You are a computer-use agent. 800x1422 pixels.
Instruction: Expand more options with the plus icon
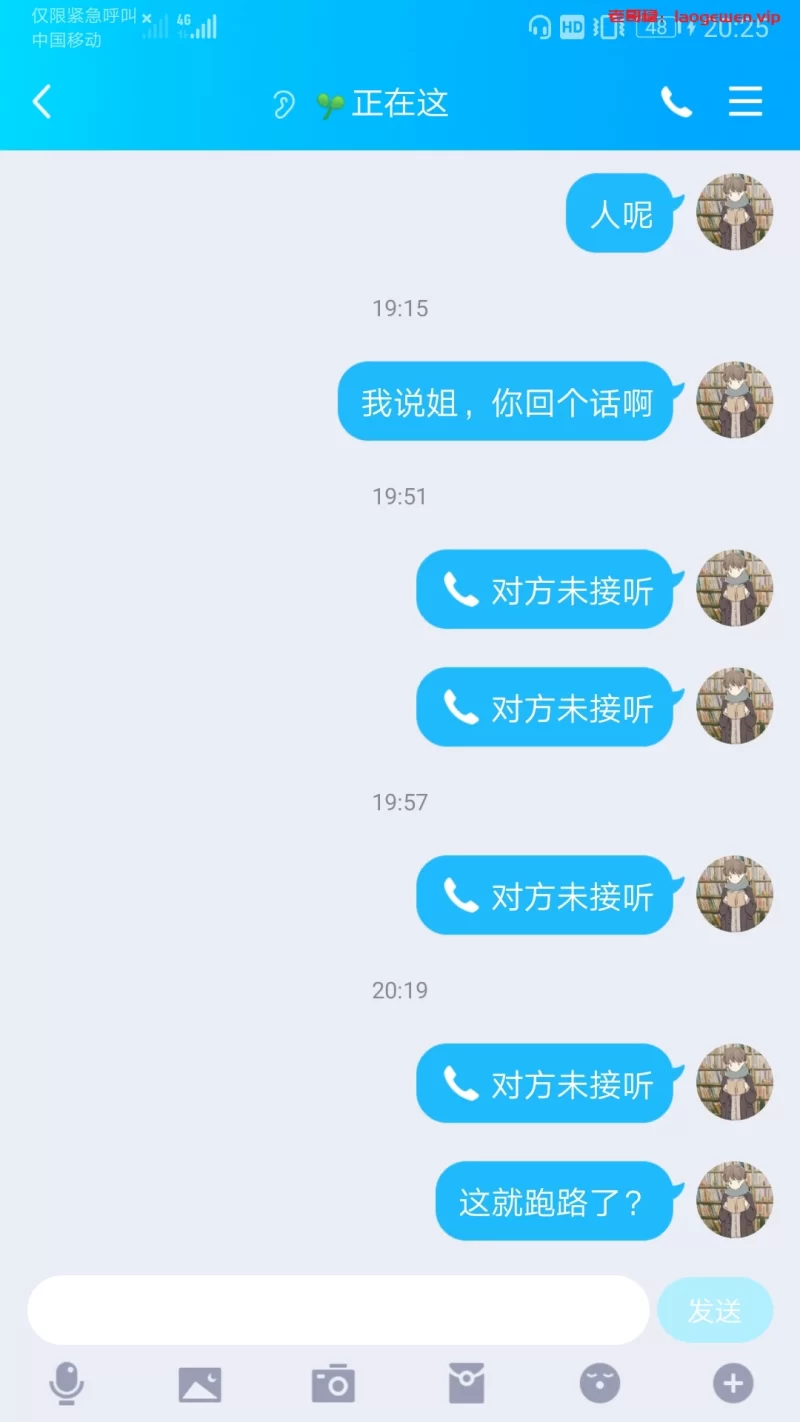click(733, 1384)
